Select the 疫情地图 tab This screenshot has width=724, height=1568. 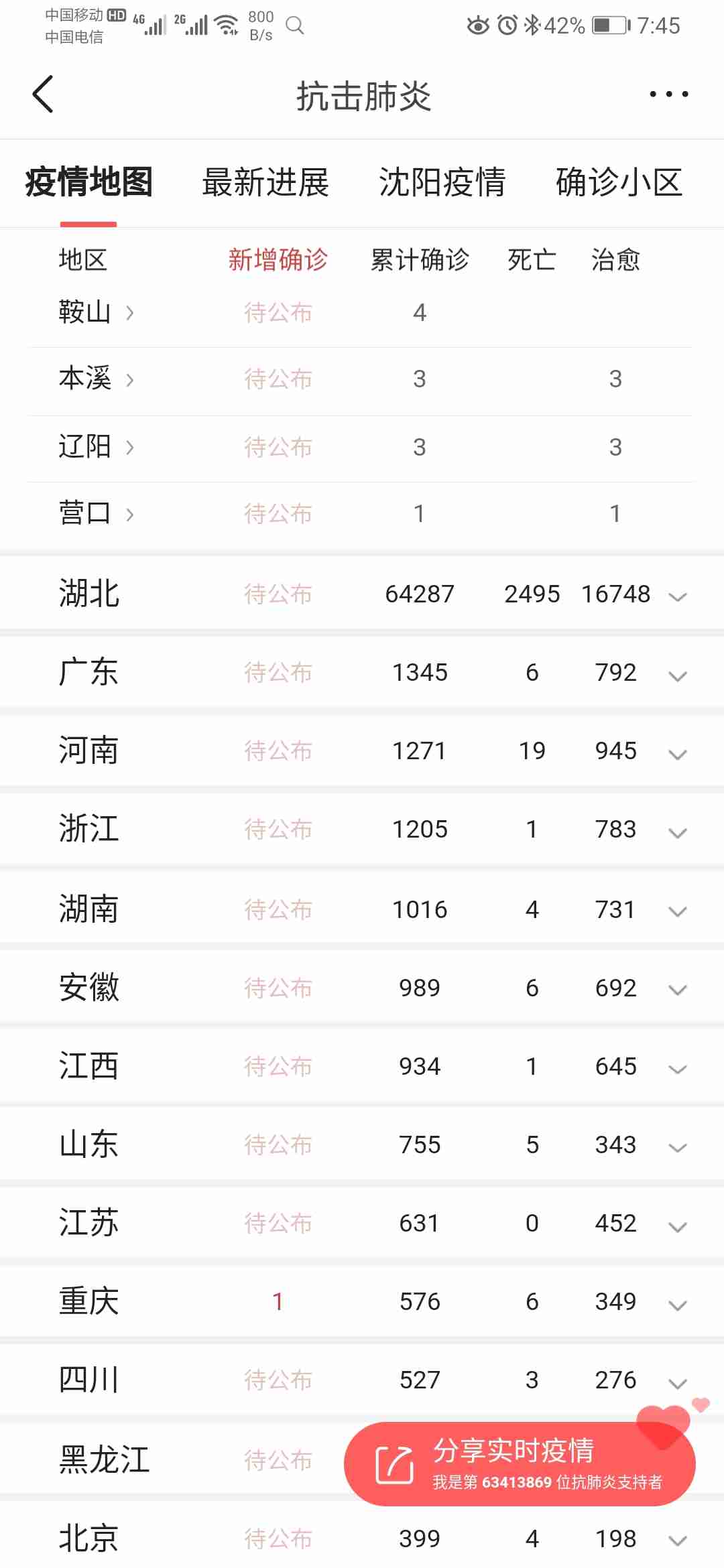pos(88,182)
